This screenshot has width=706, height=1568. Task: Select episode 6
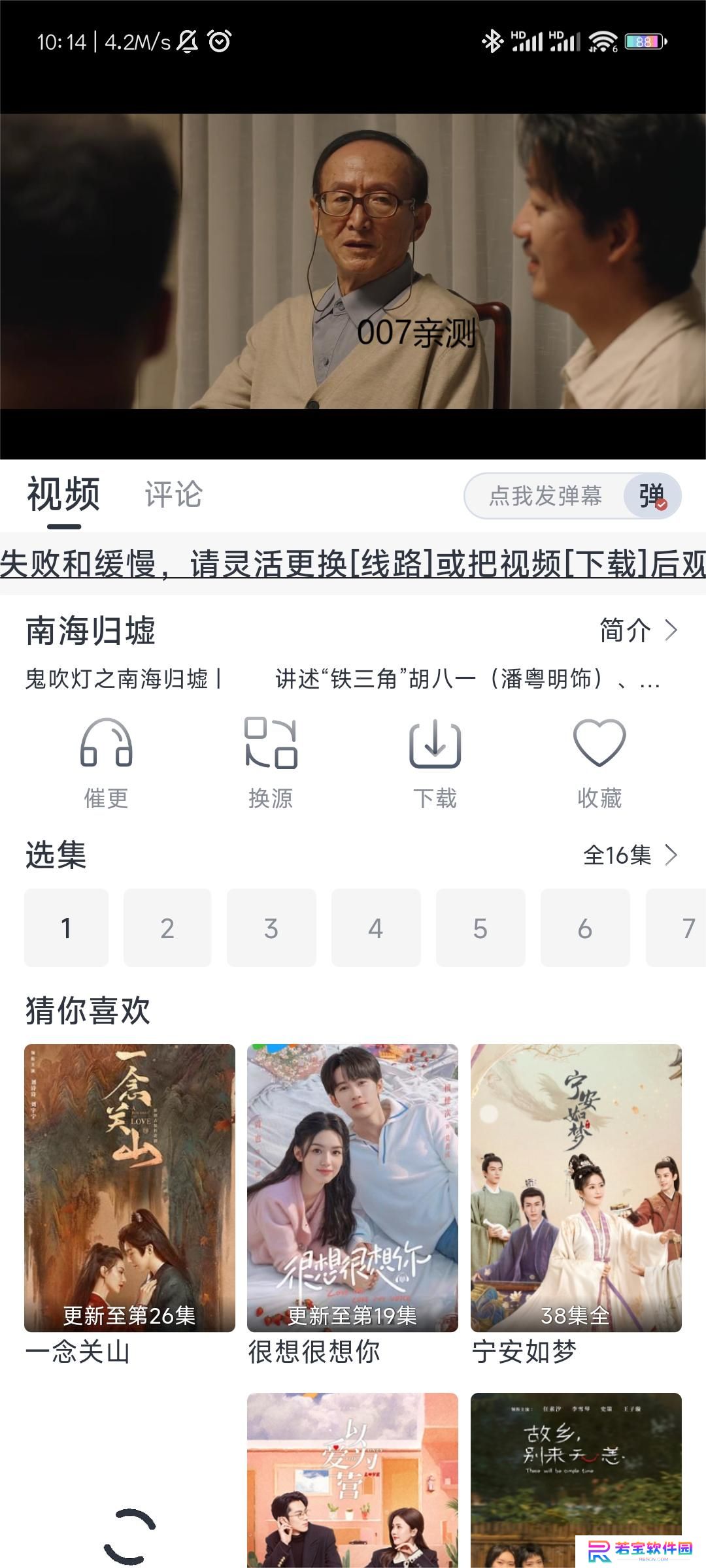[585, 928]
